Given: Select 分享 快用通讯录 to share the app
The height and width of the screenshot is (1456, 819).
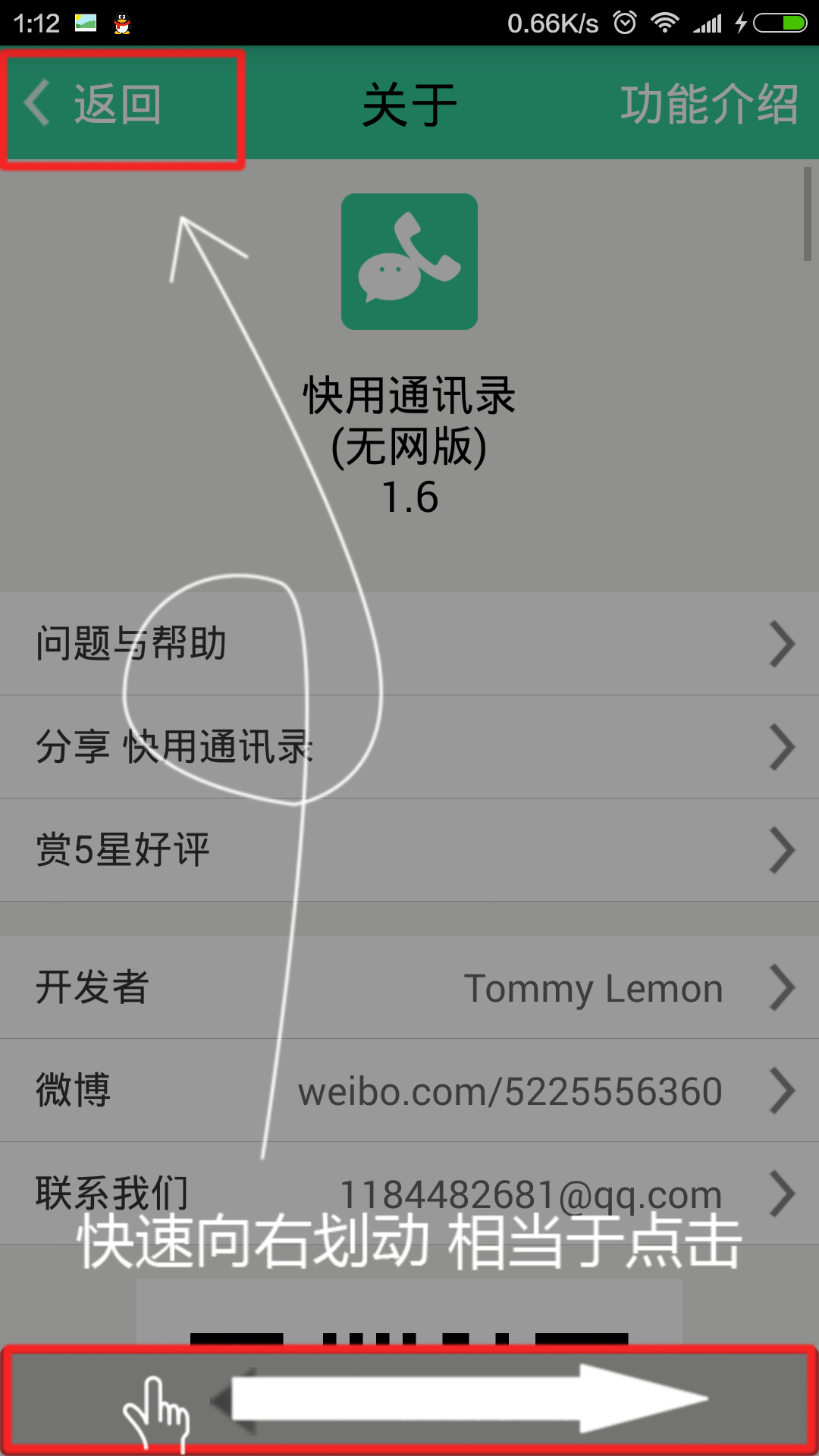Looking at the screenshot, I should coord(409,747).
